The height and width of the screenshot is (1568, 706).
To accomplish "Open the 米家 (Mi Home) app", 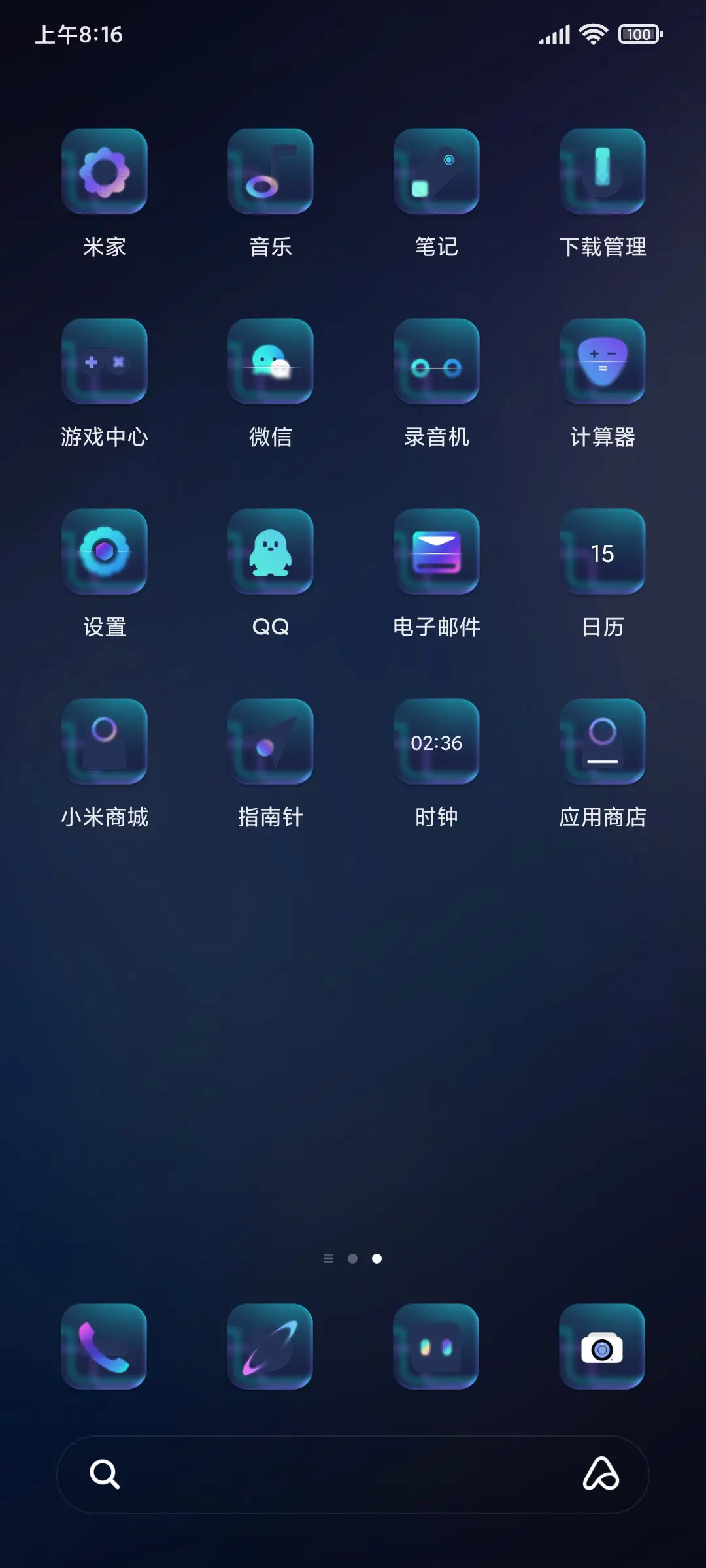I will (105, 171).
